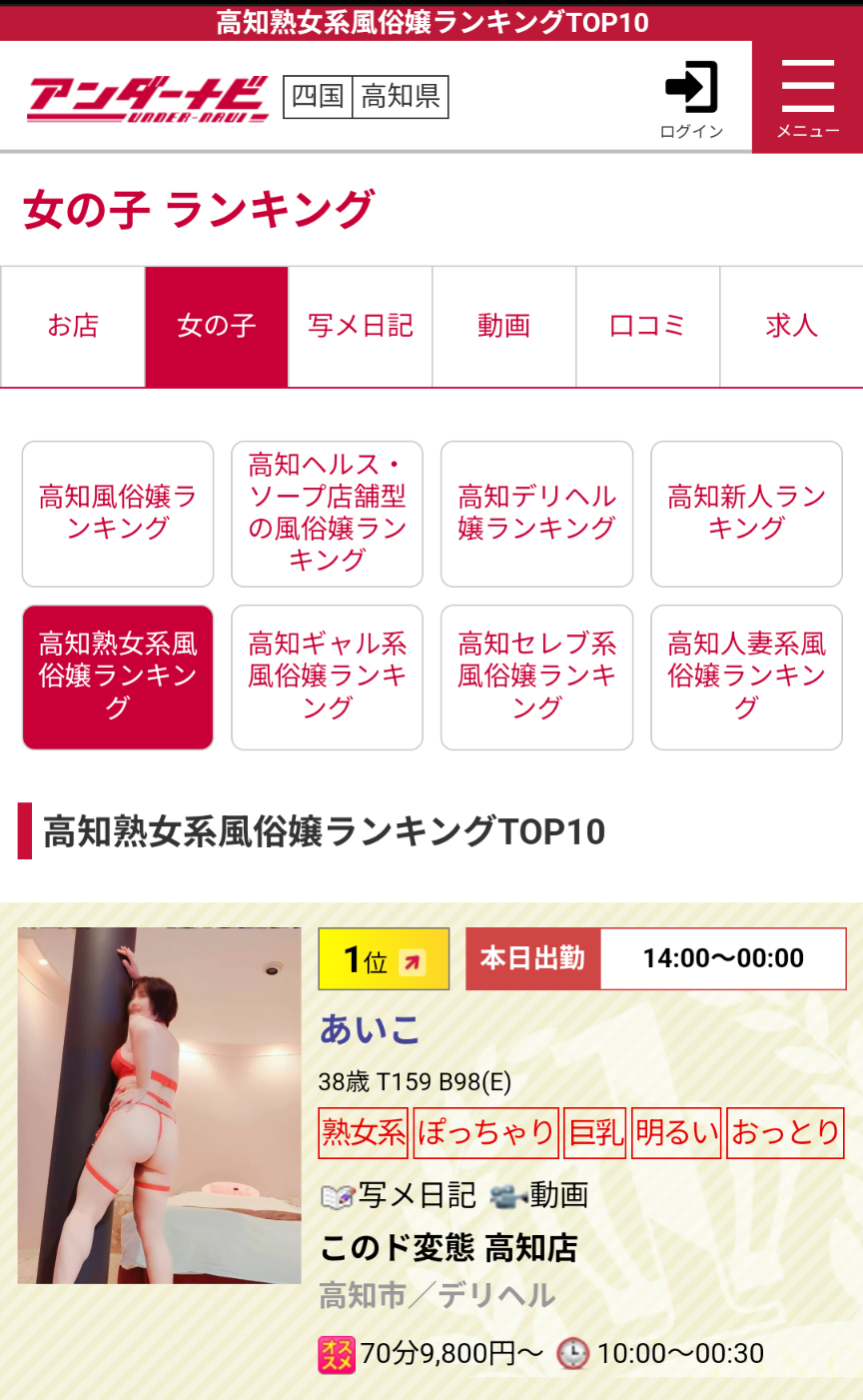The width and height of the screenshot is (863, 1400).
Task: Open 高知ギャル系風俗嬢ランキング category
Action: click(328, 678)
